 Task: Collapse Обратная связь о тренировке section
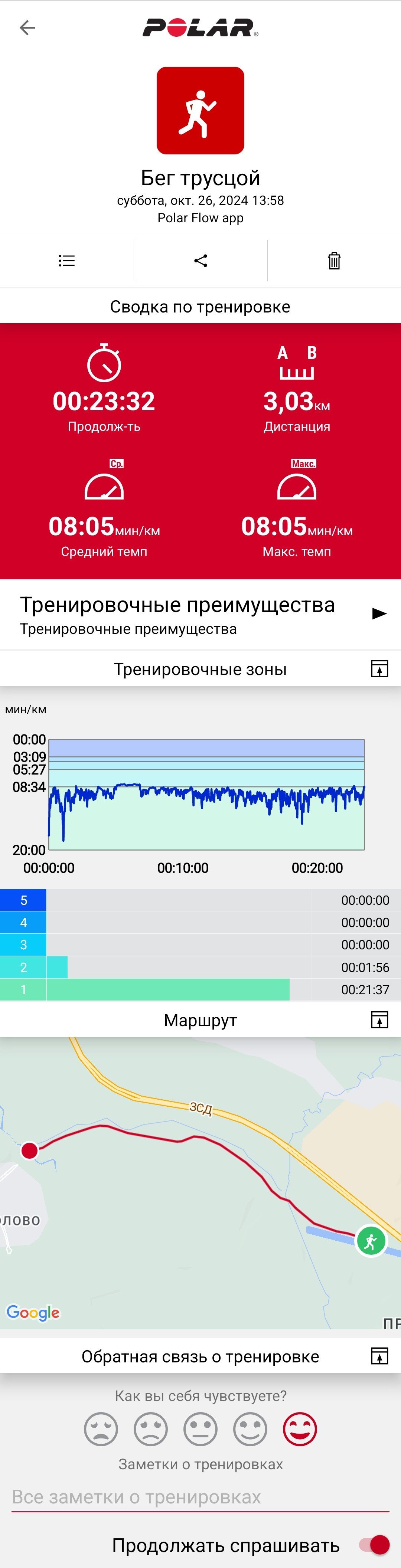click(379, 1356)
